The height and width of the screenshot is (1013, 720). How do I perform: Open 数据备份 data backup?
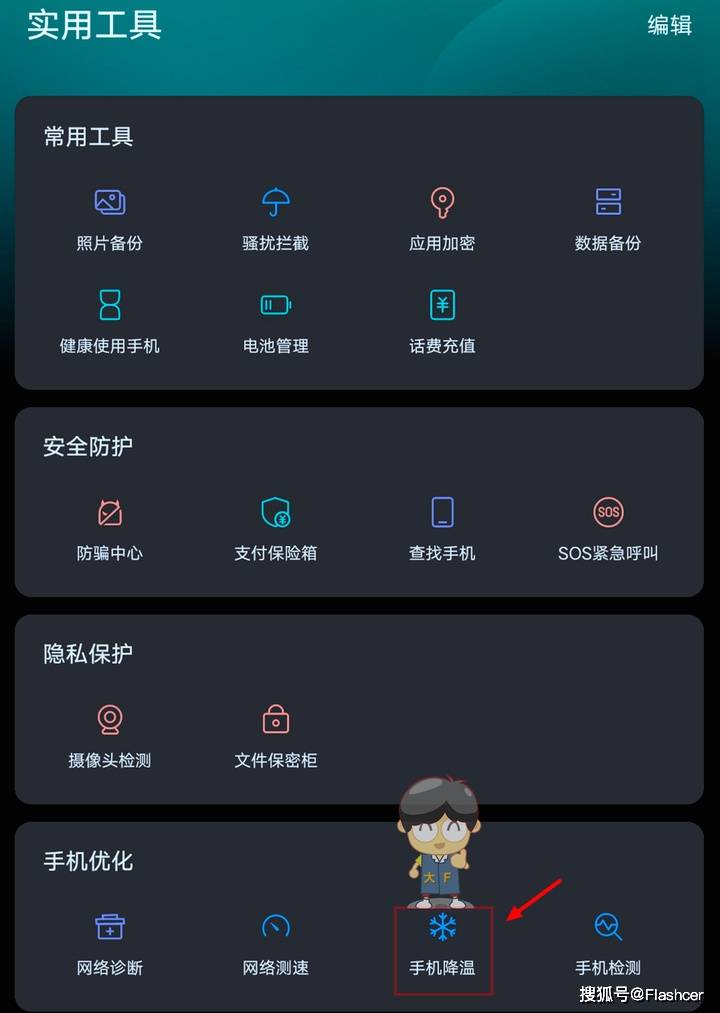pos(608,218)
